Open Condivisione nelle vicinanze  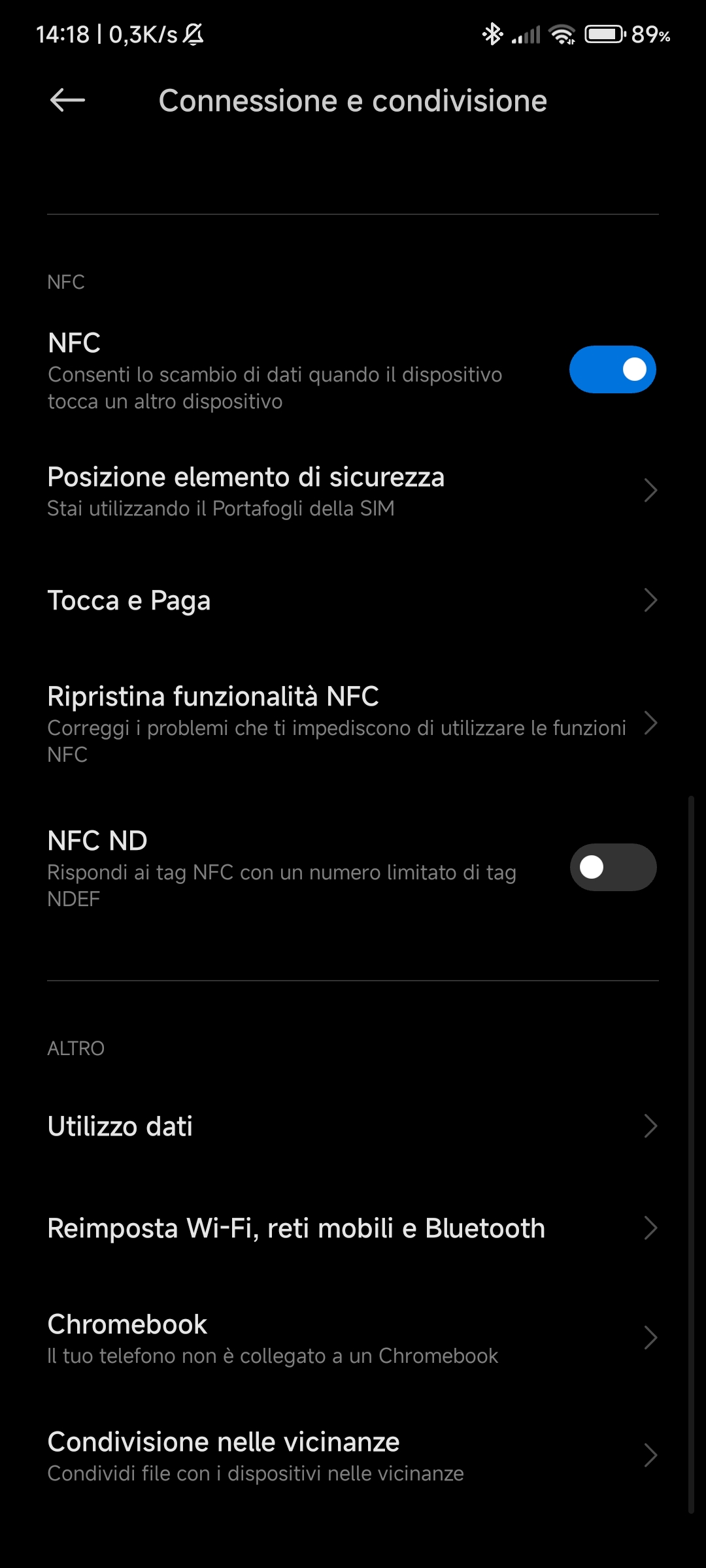353,1456
